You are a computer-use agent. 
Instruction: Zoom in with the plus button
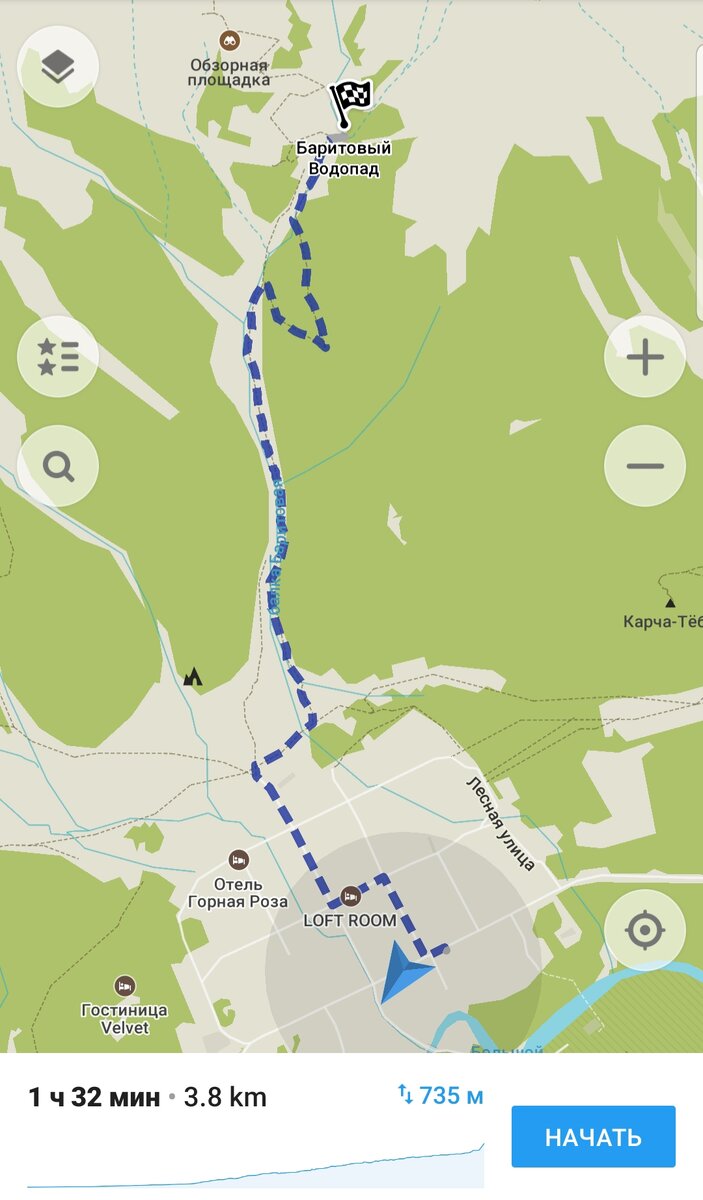tap(645, 357)
